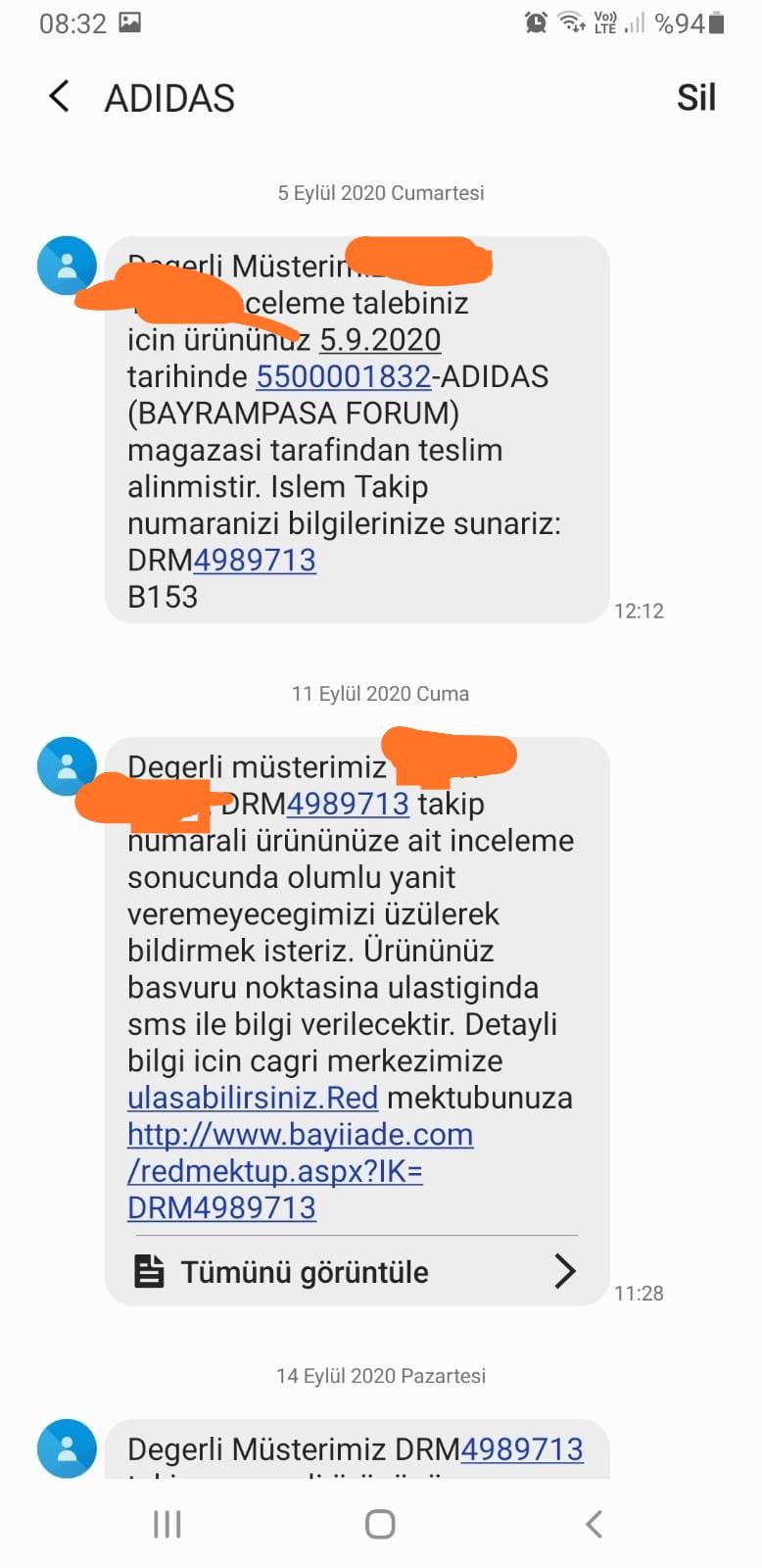Tap Tümünü görüntüle to view full message
The height and width of the screenshot is (1568, 762).
[355, 1272]
